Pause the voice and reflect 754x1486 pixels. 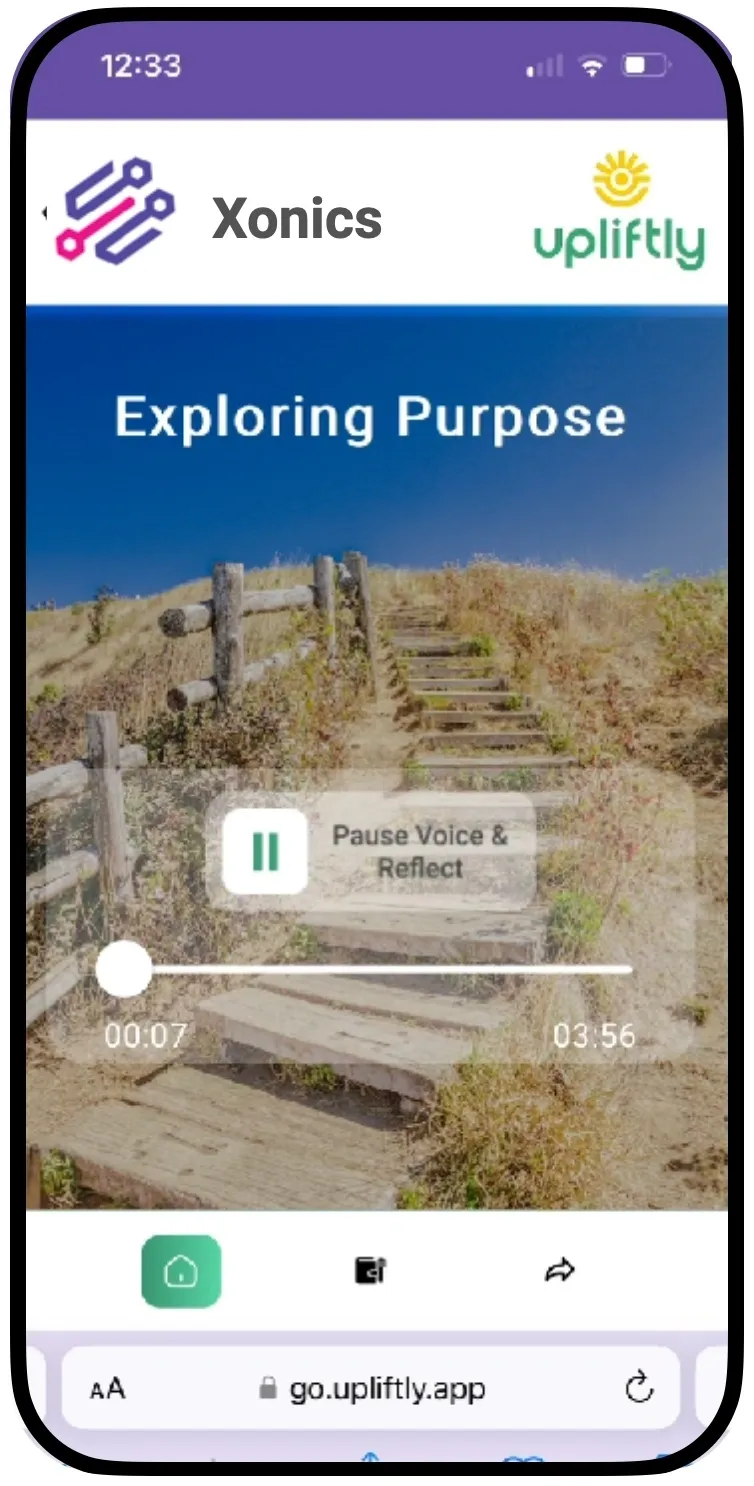click(265, 851)
